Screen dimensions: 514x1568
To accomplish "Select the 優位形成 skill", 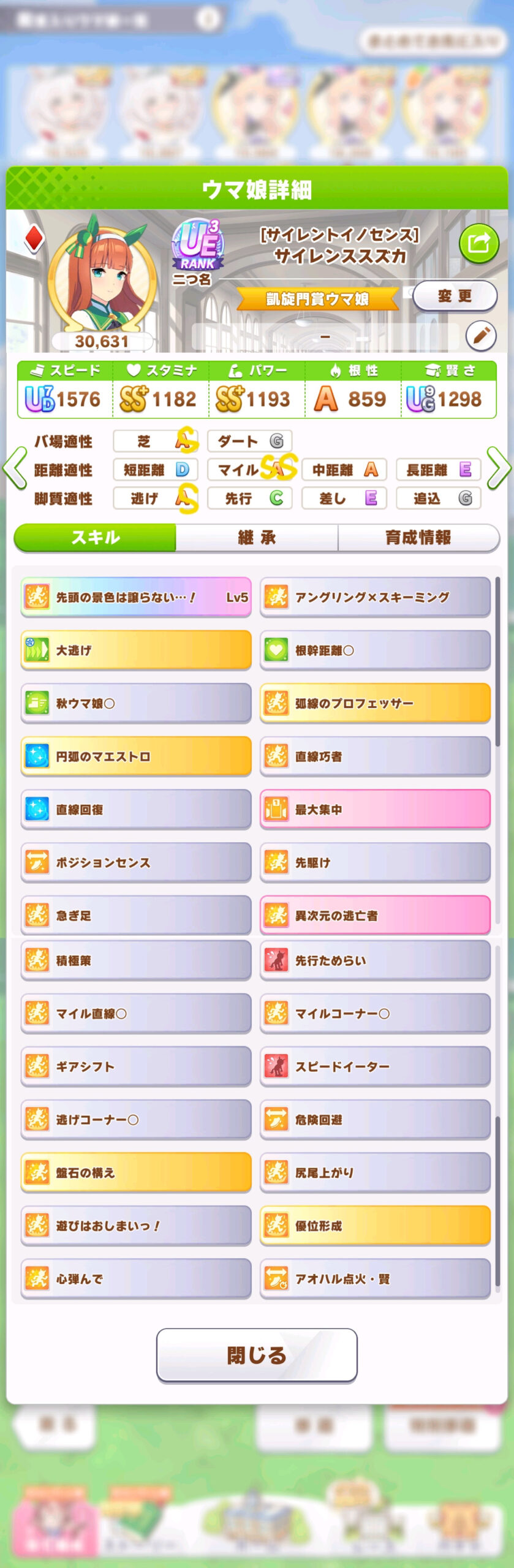I will coord(375,1225).
